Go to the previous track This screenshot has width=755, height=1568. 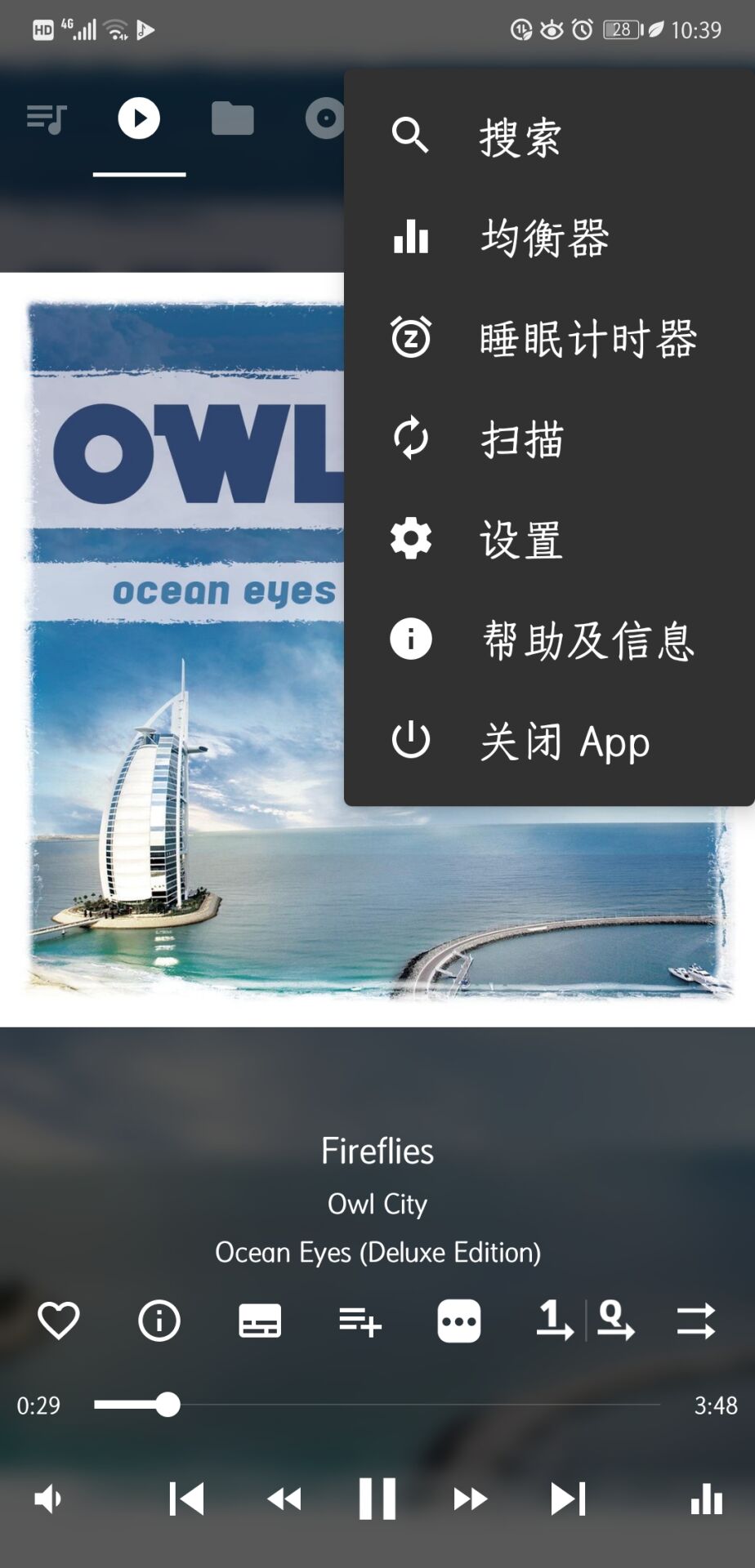tap(186, 1499)
